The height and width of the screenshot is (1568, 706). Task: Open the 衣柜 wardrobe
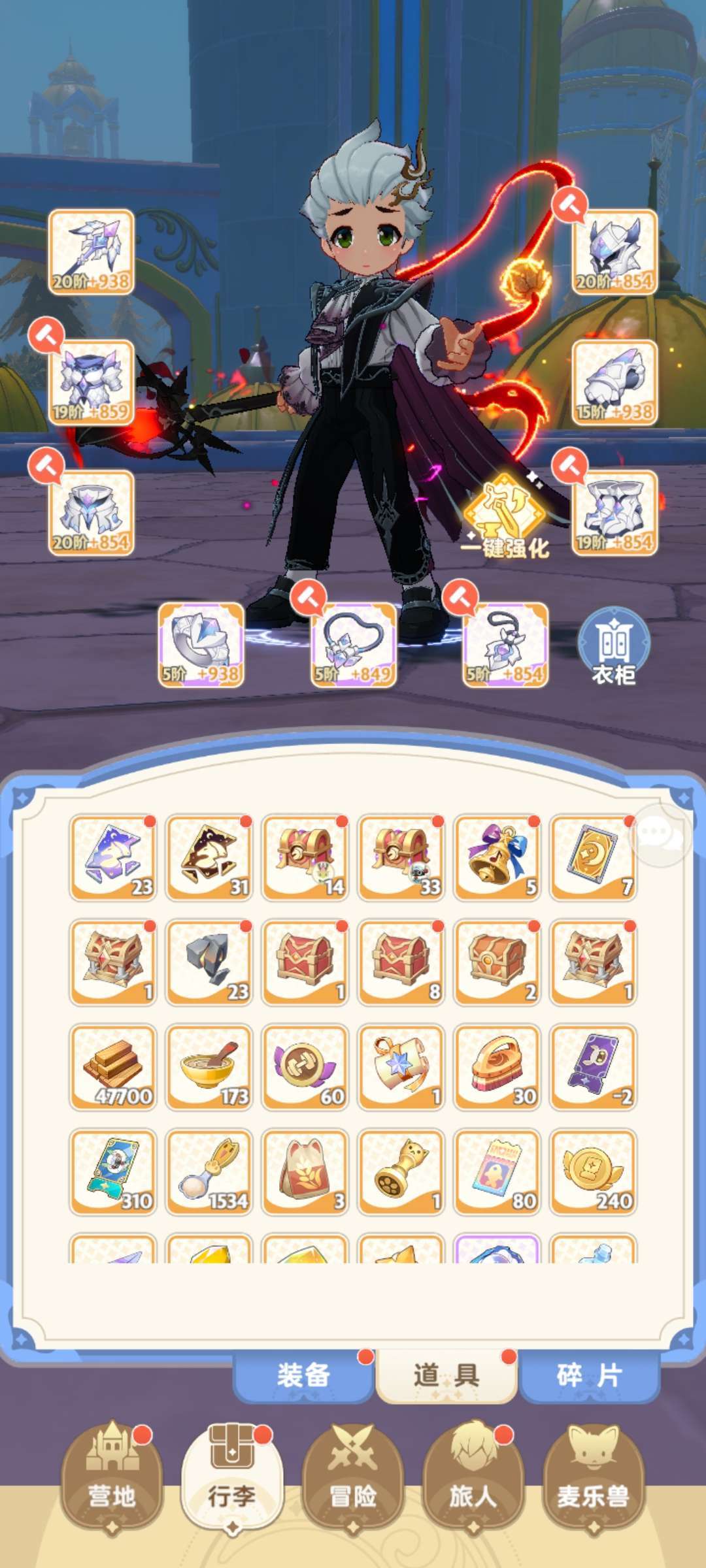click(x=613, y=647)
